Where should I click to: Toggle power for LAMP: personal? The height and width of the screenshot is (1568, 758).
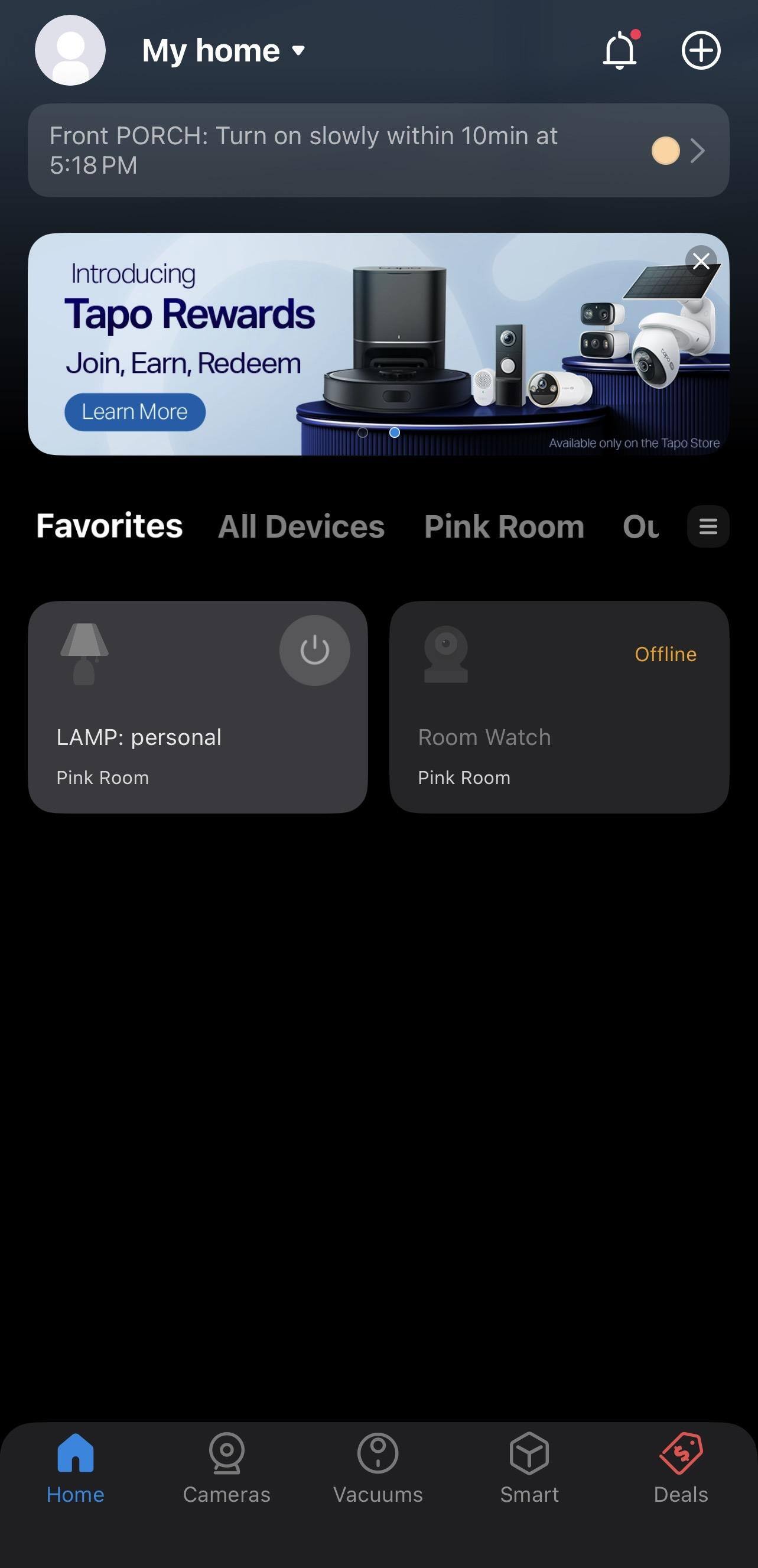point(314,650)
